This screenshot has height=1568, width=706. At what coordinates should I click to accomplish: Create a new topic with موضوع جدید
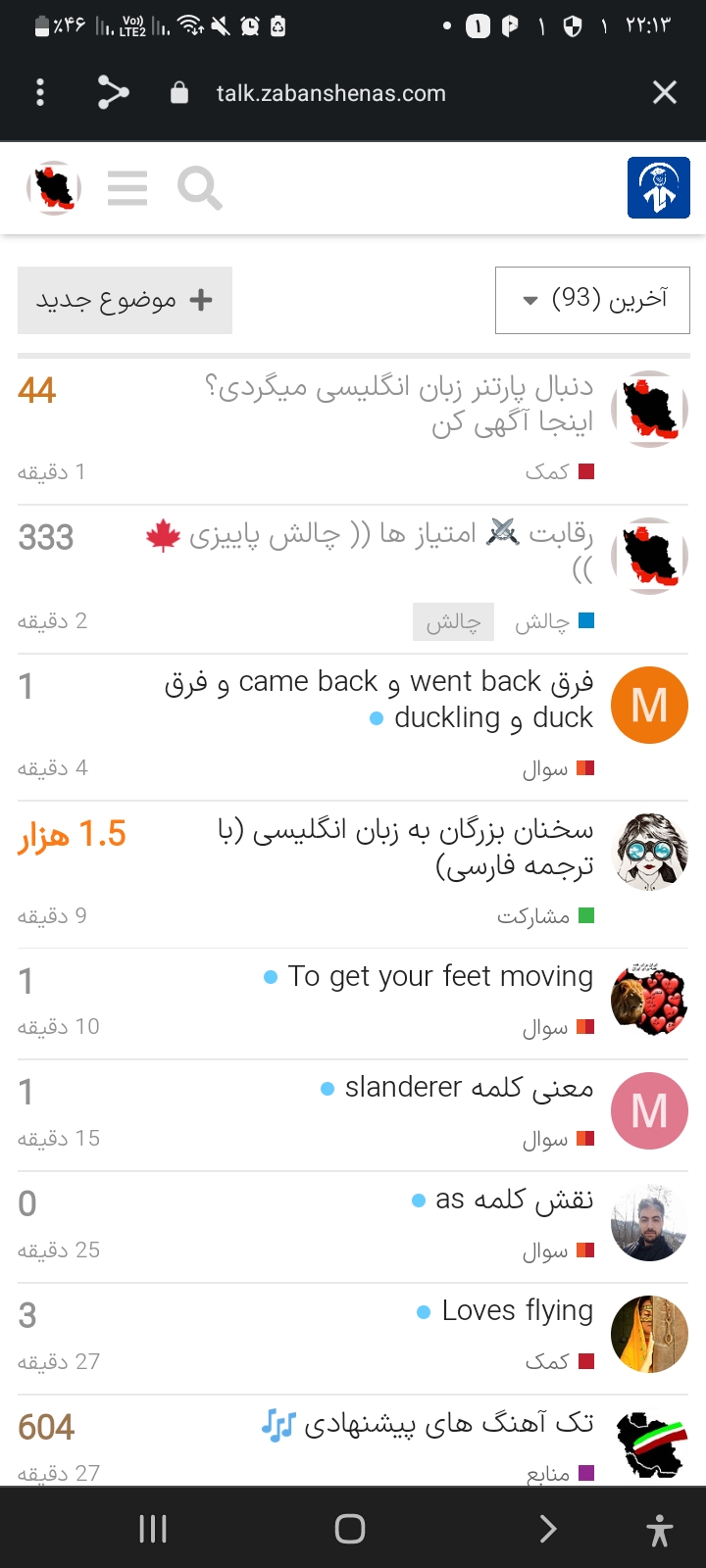pyautogui.click(x=125, y=300)
